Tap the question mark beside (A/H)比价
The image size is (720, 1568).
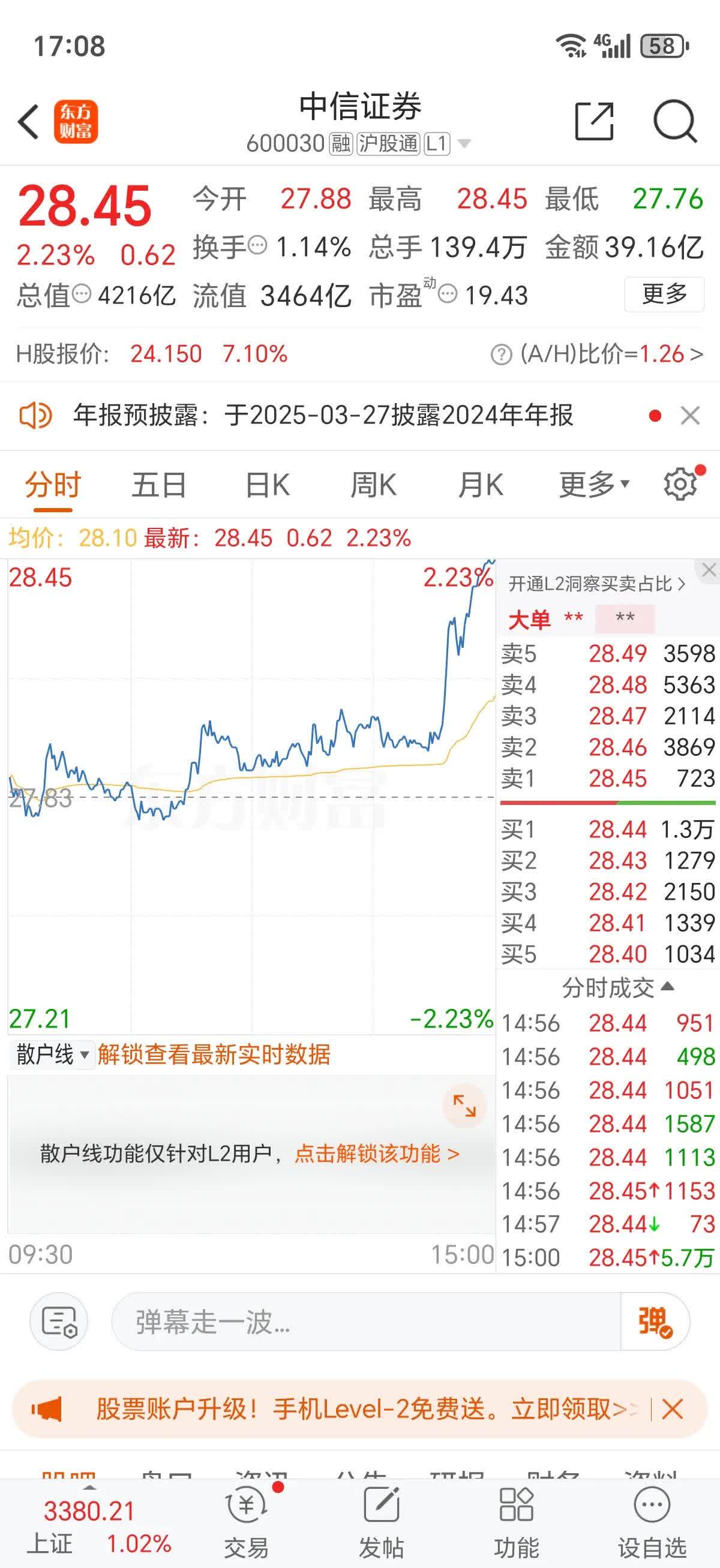(x=502, y=354)
